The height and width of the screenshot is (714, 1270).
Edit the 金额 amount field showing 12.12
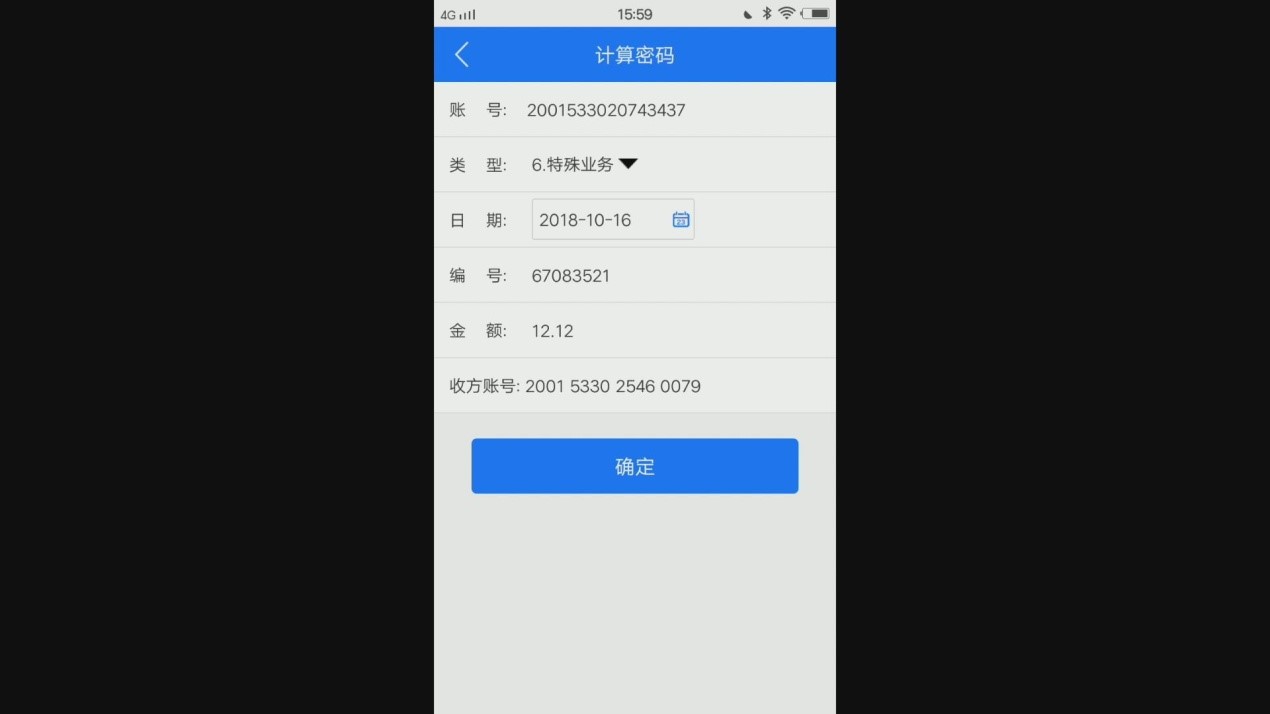coord(553,331)
